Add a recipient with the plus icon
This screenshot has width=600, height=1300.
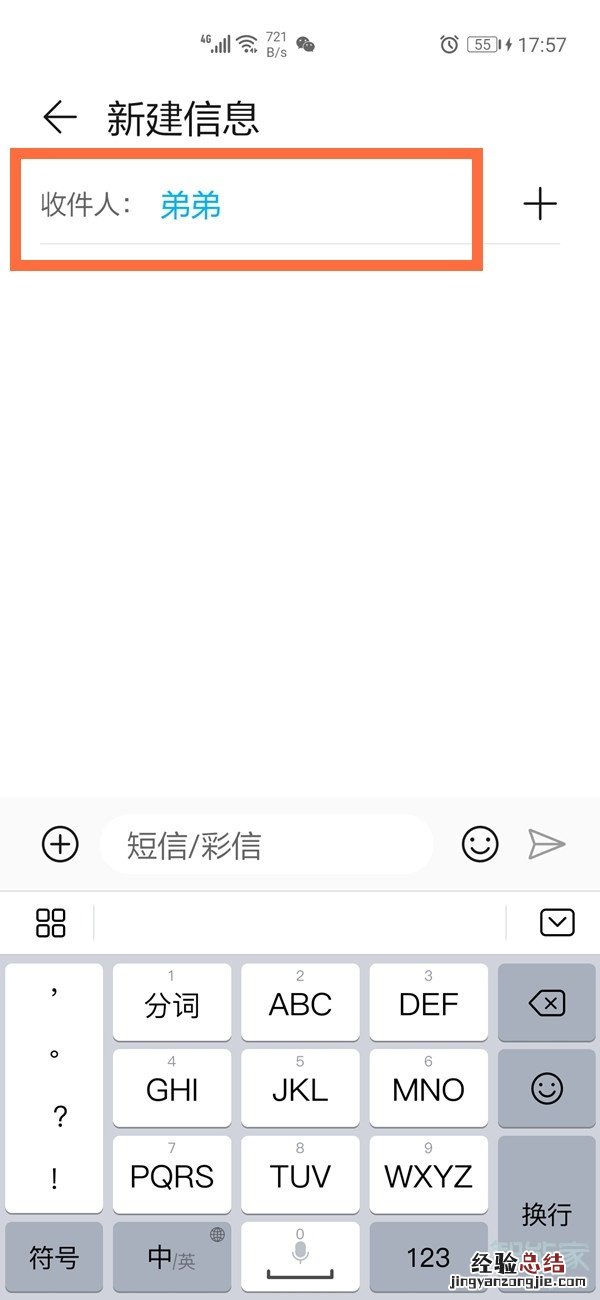coord(540,205)
